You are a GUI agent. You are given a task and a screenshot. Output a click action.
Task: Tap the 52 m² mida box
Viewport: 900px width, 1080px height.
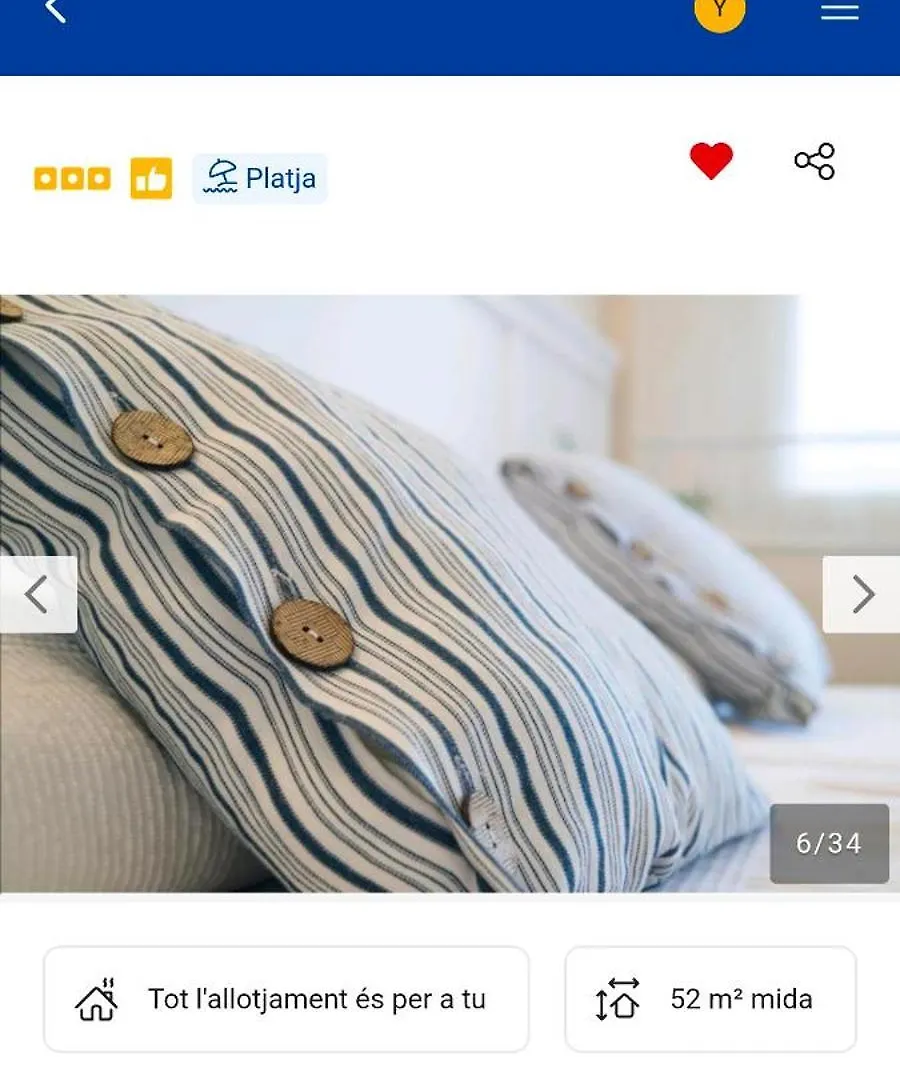[x=711, y=999]
